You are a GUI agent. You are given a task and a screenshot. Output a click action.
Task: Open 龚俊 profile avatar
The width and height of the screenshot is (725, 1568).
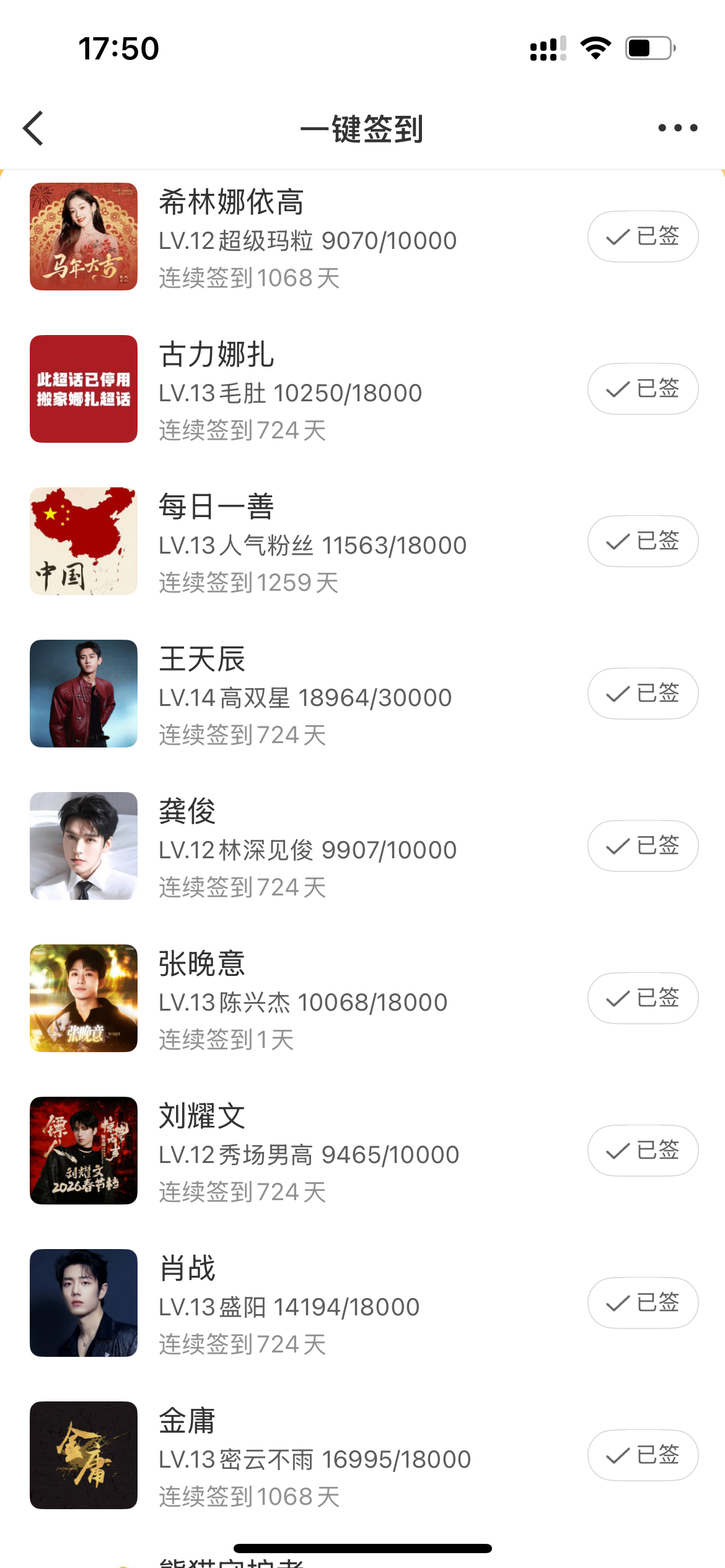(x=84, y=846)
